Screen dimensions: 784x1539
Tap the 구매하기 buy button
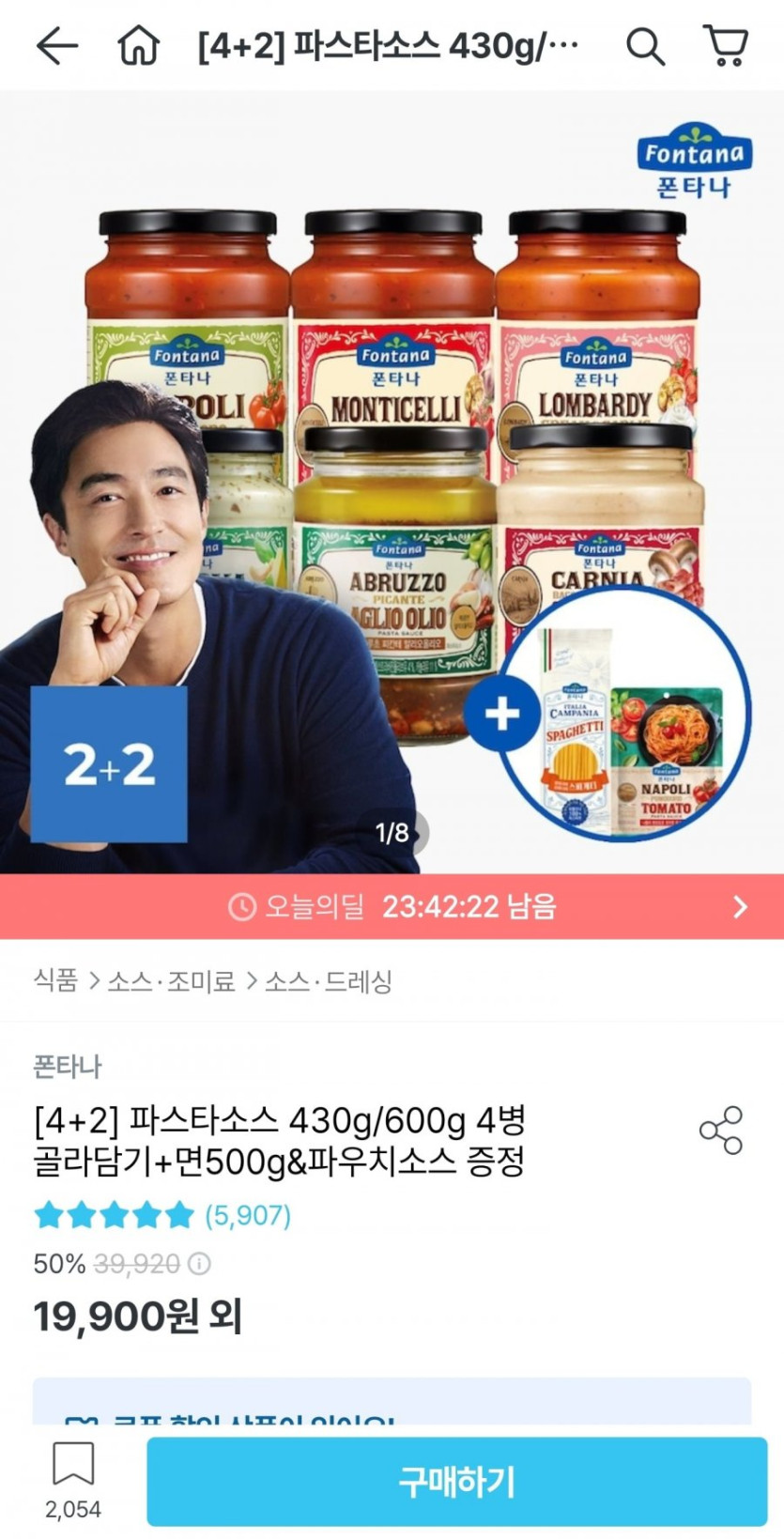(456, 1481)
